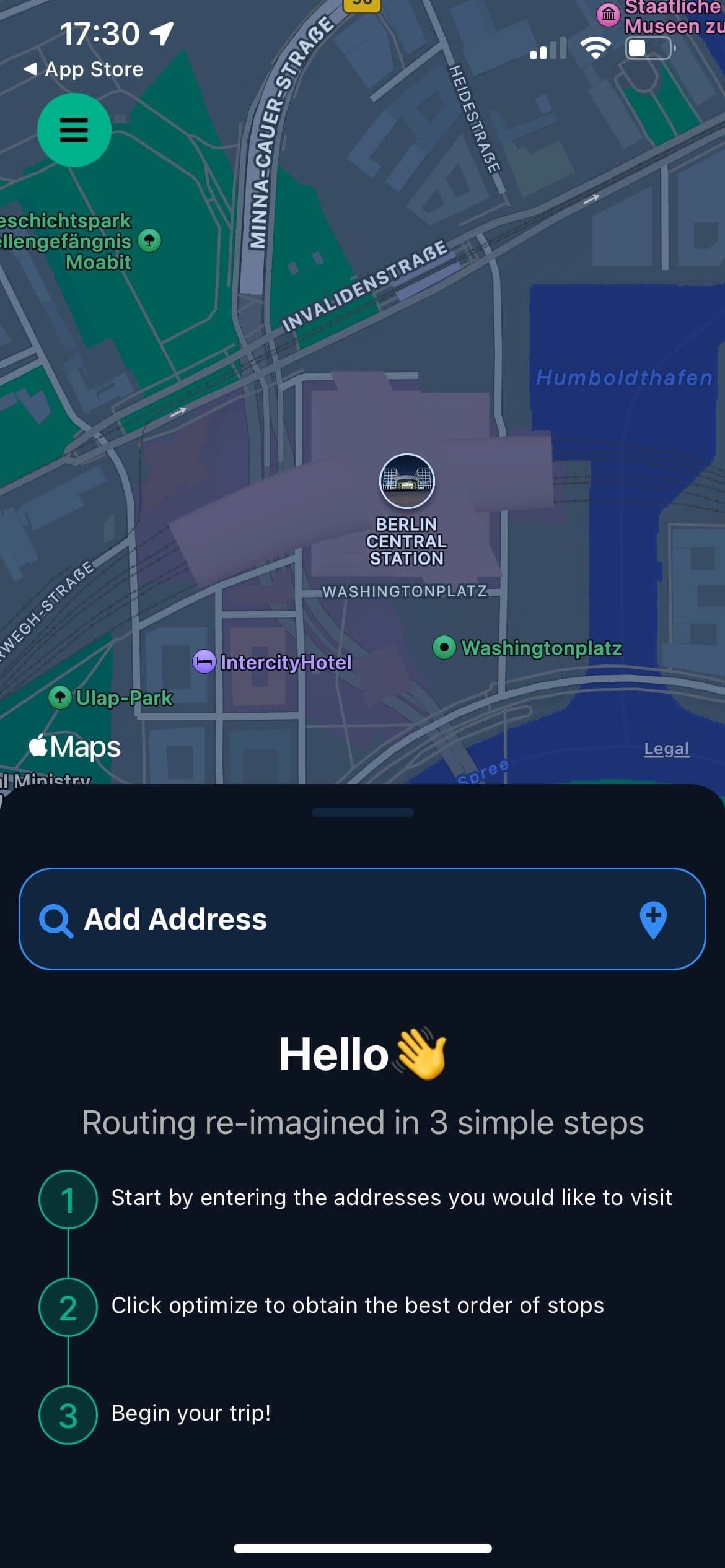Tap the Ulap-Park map marker
The image size is (725, 1568).
click(x=60, y=697)
